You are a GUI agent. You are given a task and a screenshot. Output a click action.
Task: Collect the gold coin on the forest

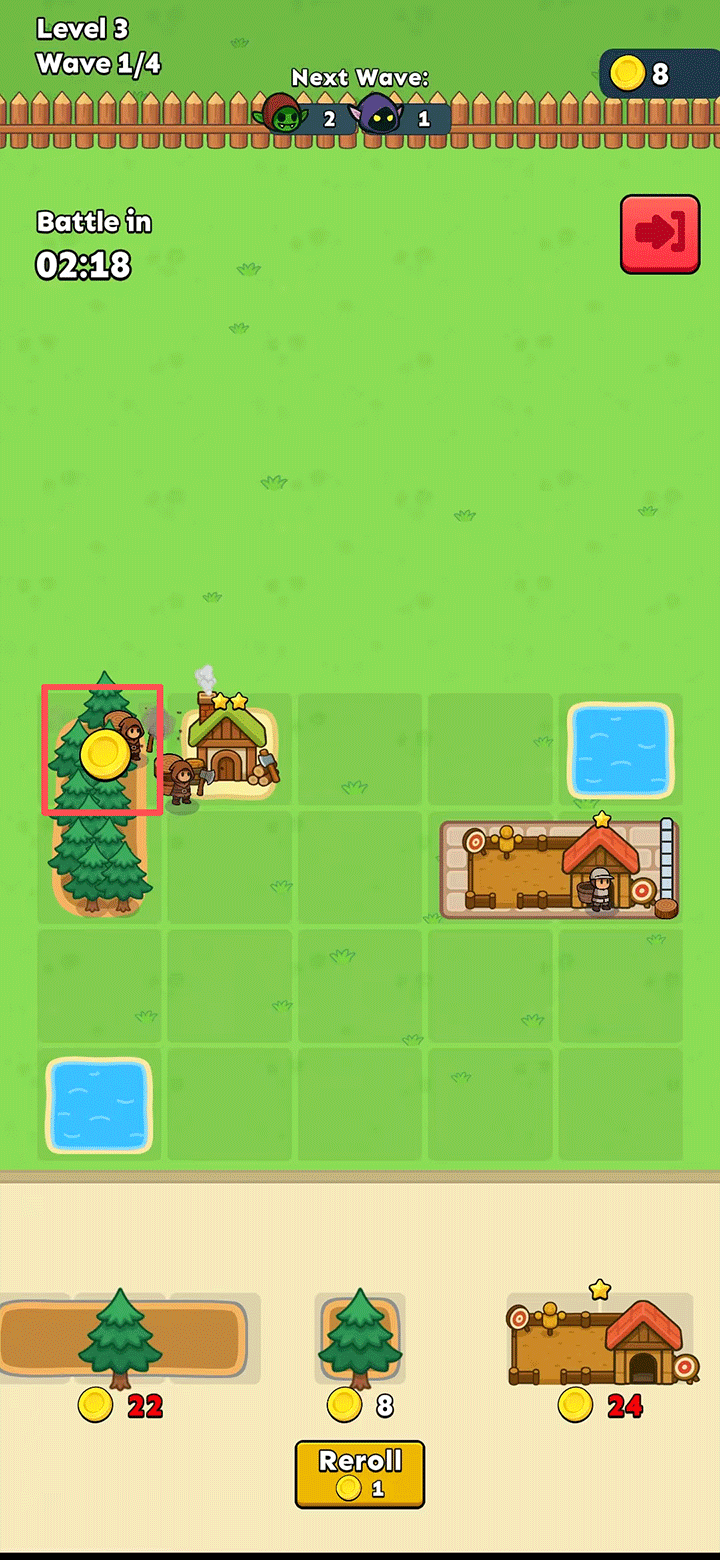[104, 754]
